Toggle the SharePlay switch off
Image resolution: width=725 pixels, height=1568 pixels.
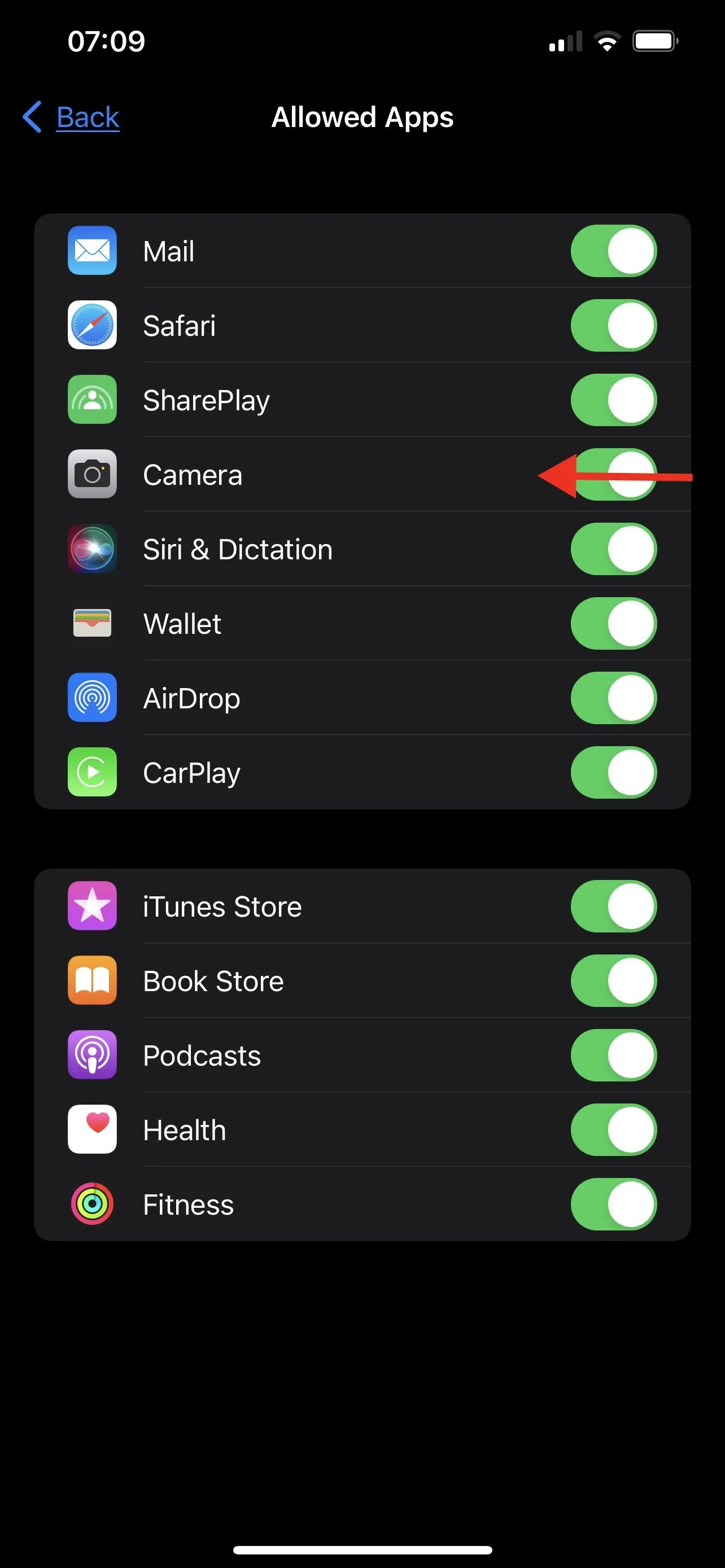pyautogui.click(x=613, y=400)
